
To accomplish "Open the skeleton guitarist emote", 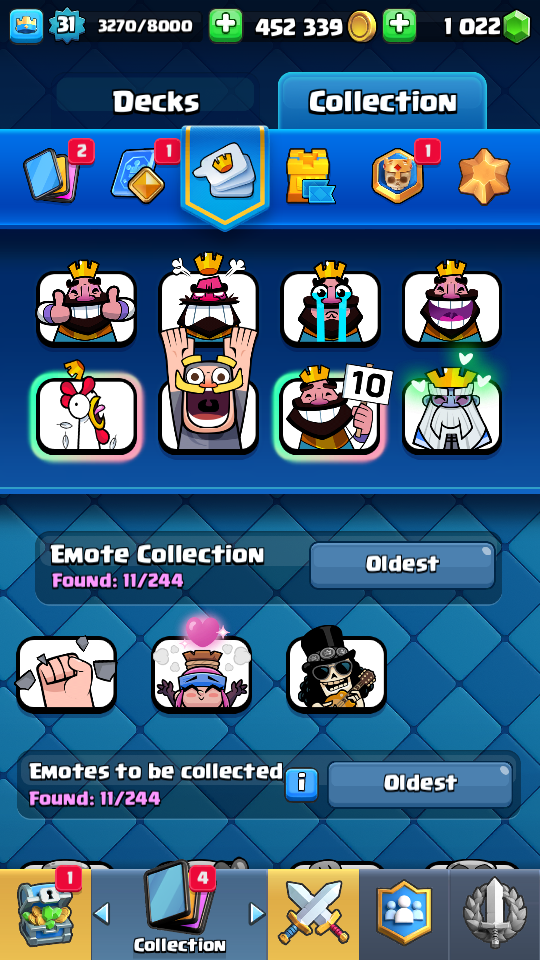I will 337,670.
